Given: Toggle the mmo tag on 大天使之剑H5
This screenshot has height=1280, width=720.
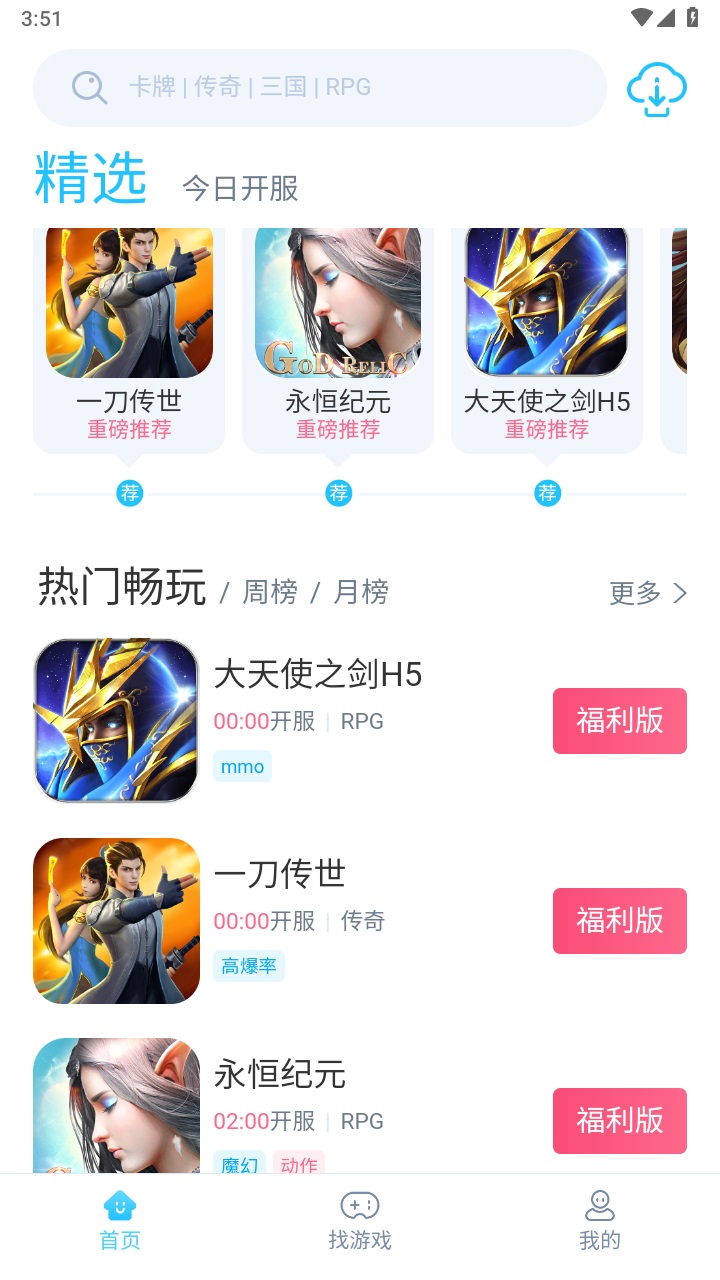Looking at the screenshot, I should coord(241,766).
